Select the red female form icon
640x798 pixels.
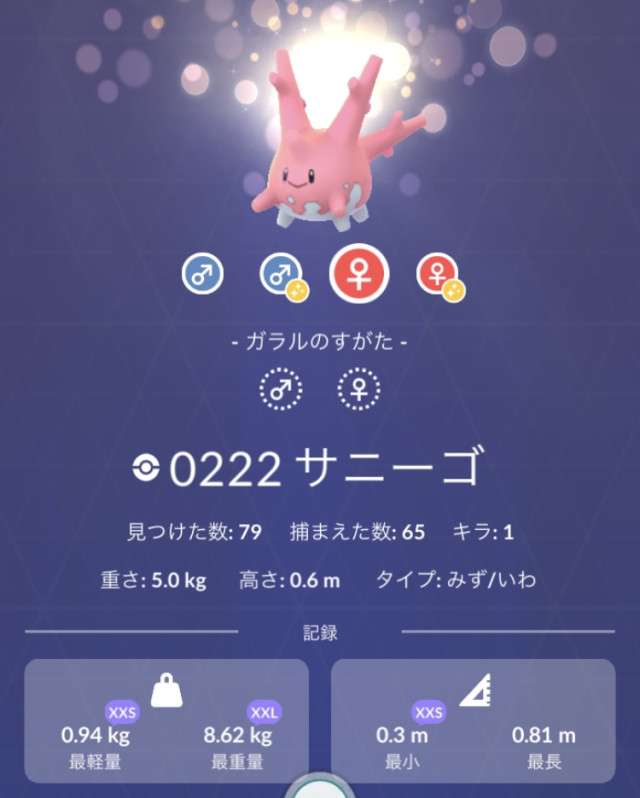359,273
